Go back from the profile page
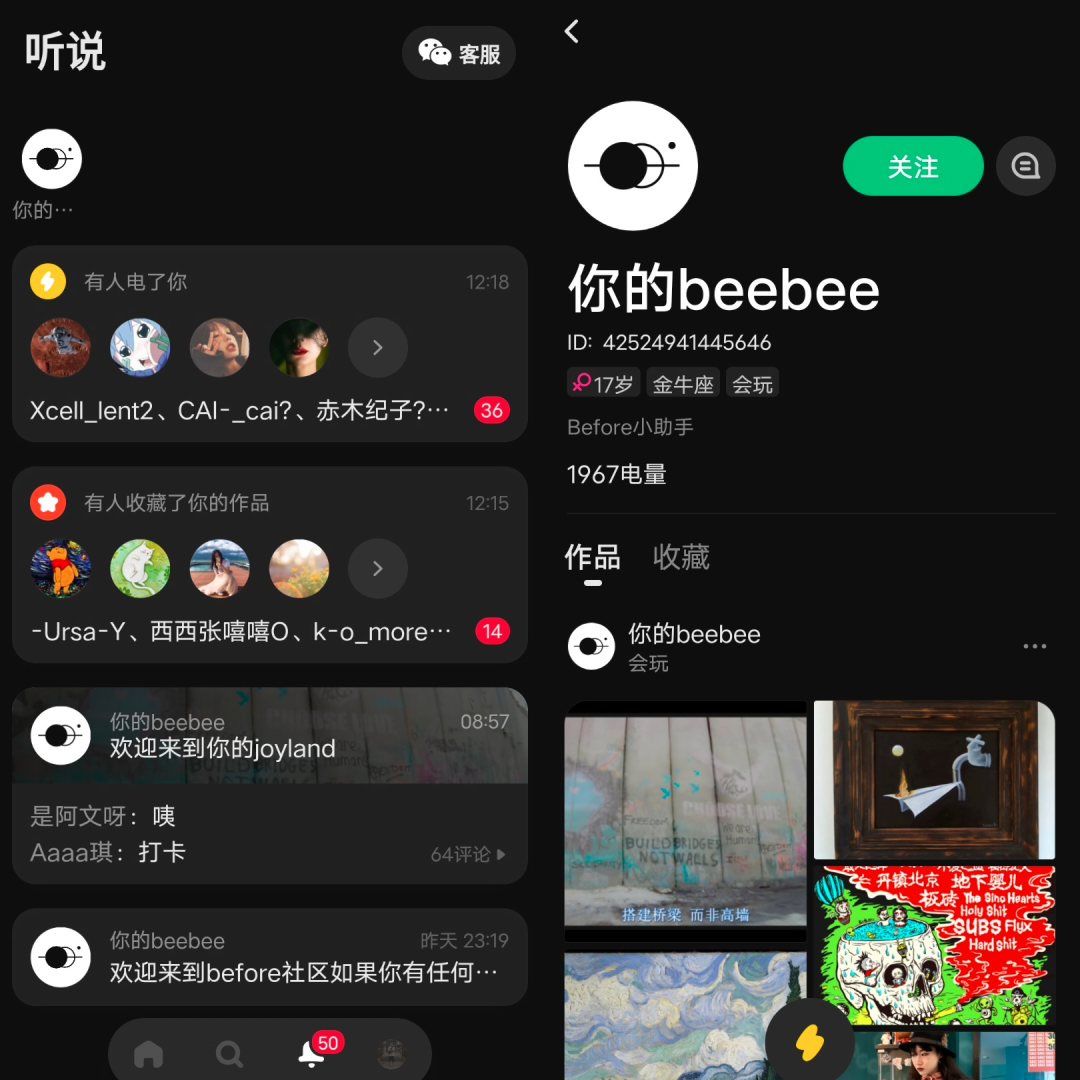Viewport: 1080px width, 1080px height. [572, 32]
